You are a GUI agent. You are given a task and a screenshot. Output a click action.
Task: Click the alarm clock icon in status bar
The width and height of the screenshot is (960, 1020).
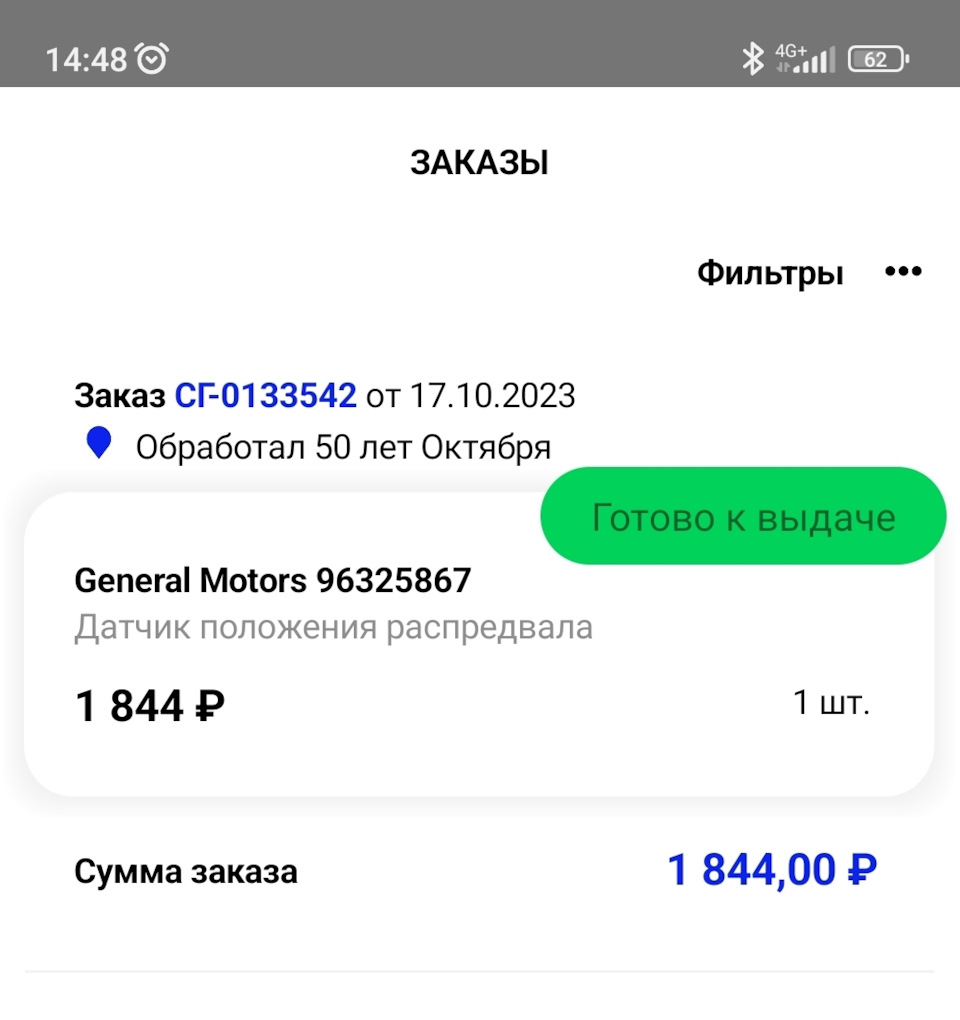(150, 58)
